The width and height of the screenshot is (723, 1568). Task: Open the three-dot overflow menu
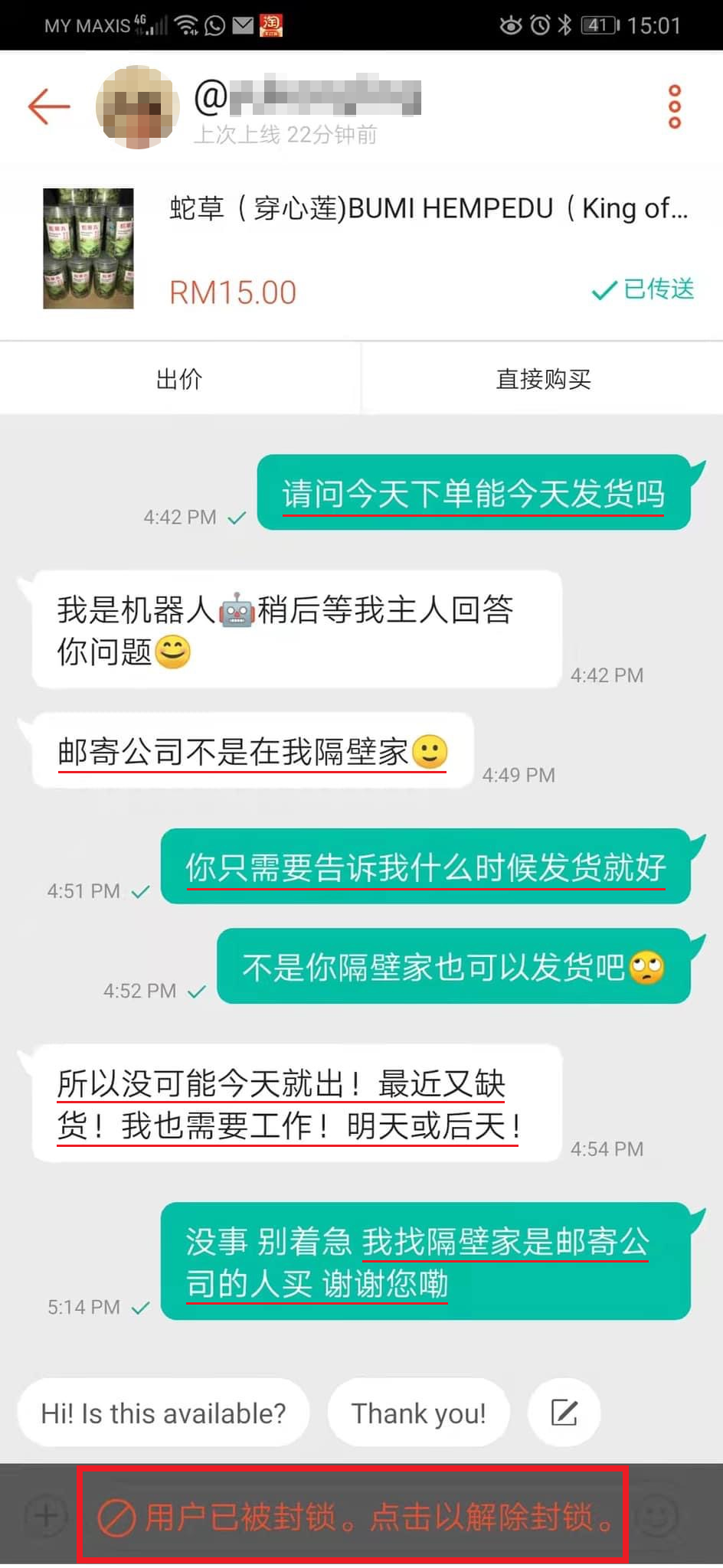point(674,106)
